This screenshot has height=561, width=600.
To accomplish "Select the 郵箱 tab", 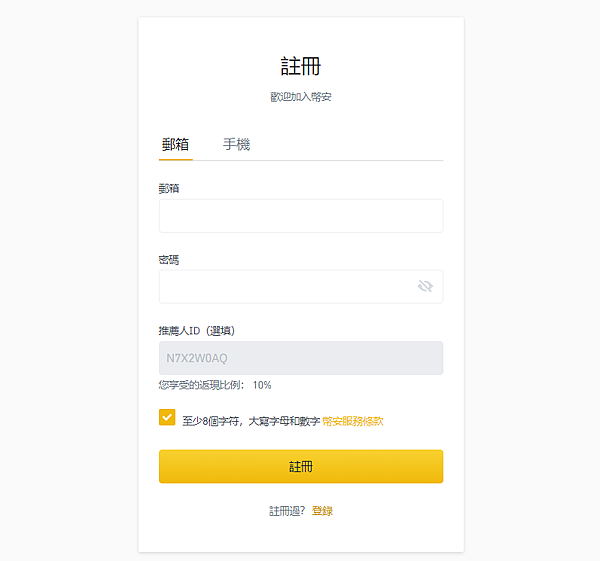I will pyautogui.click(x=176, y=145).
